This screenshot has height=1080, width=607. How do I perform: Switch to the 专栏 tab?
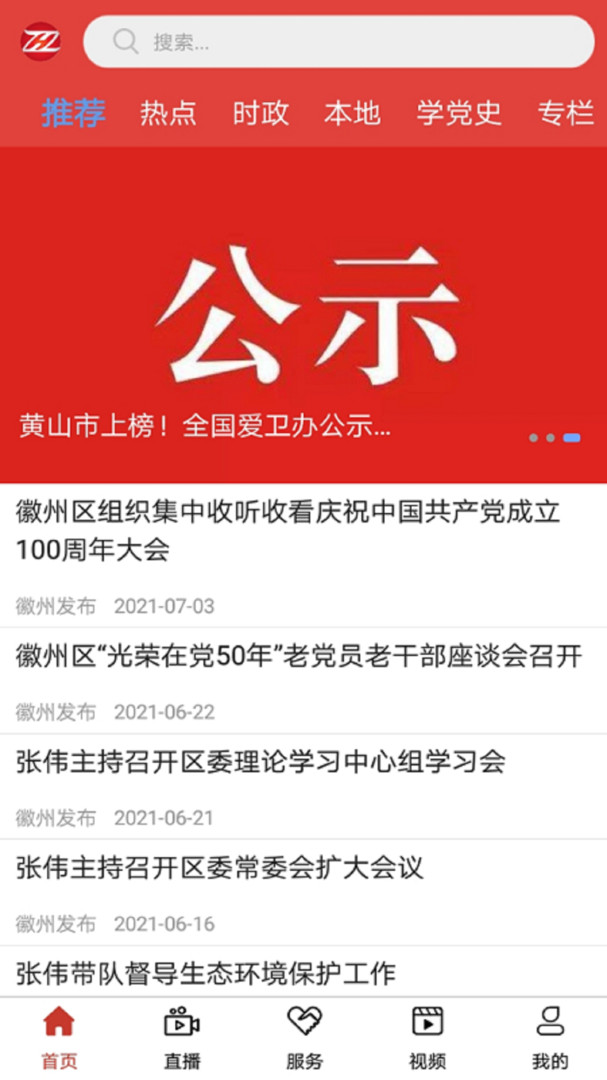(x=566, y=113)
